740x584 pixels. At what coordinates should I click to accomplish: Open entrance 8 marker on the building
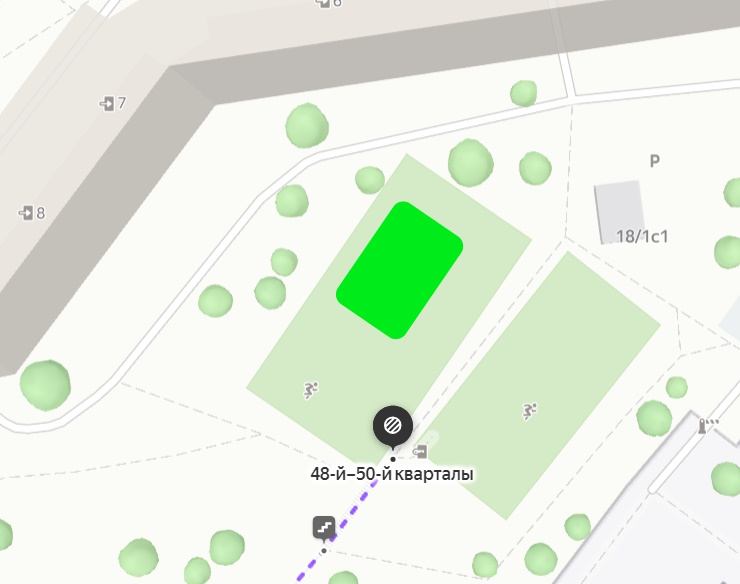(x=26, y=213)
